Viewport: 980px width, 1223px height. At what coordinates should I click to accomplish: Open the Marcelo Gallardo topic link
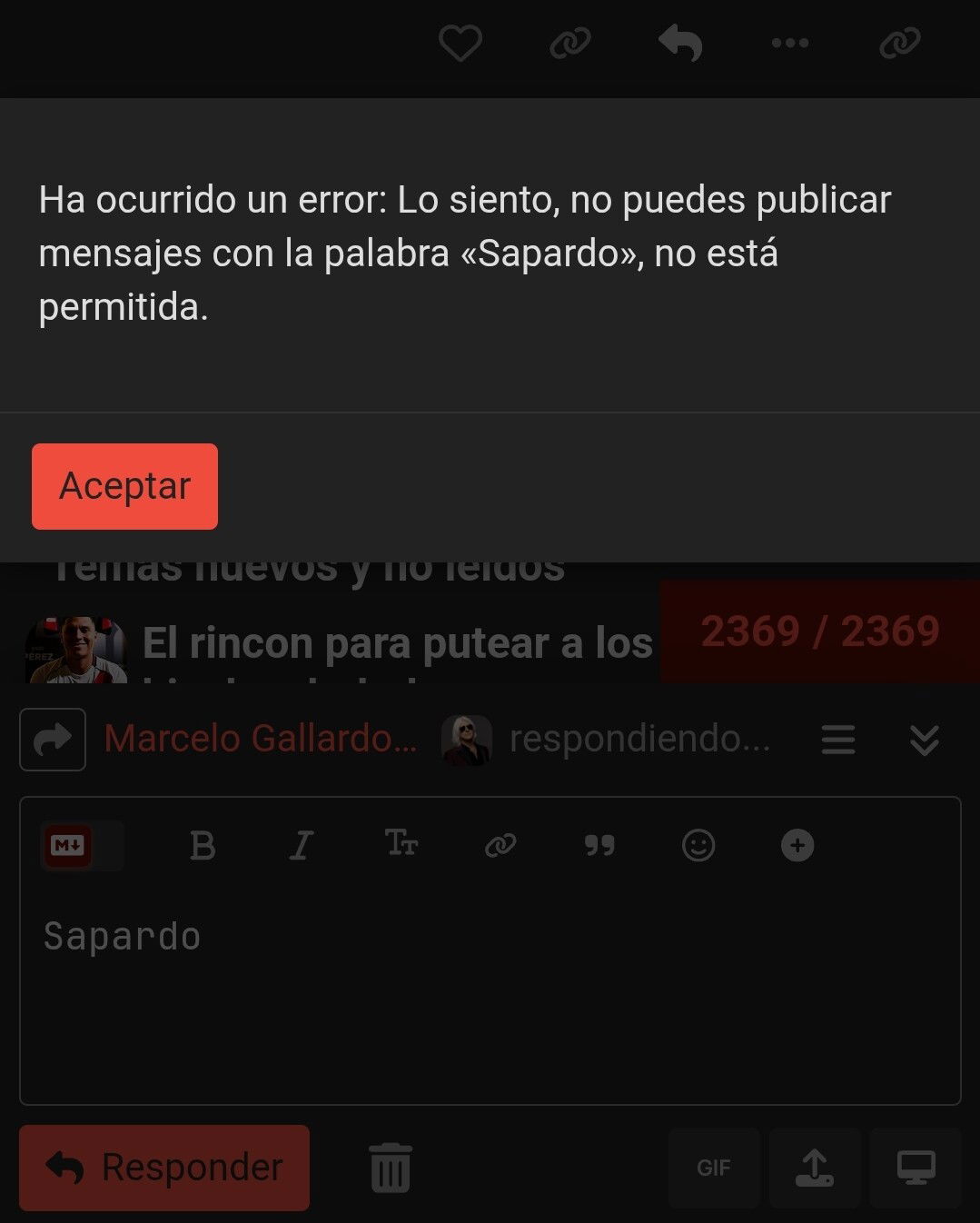point(261,739)
